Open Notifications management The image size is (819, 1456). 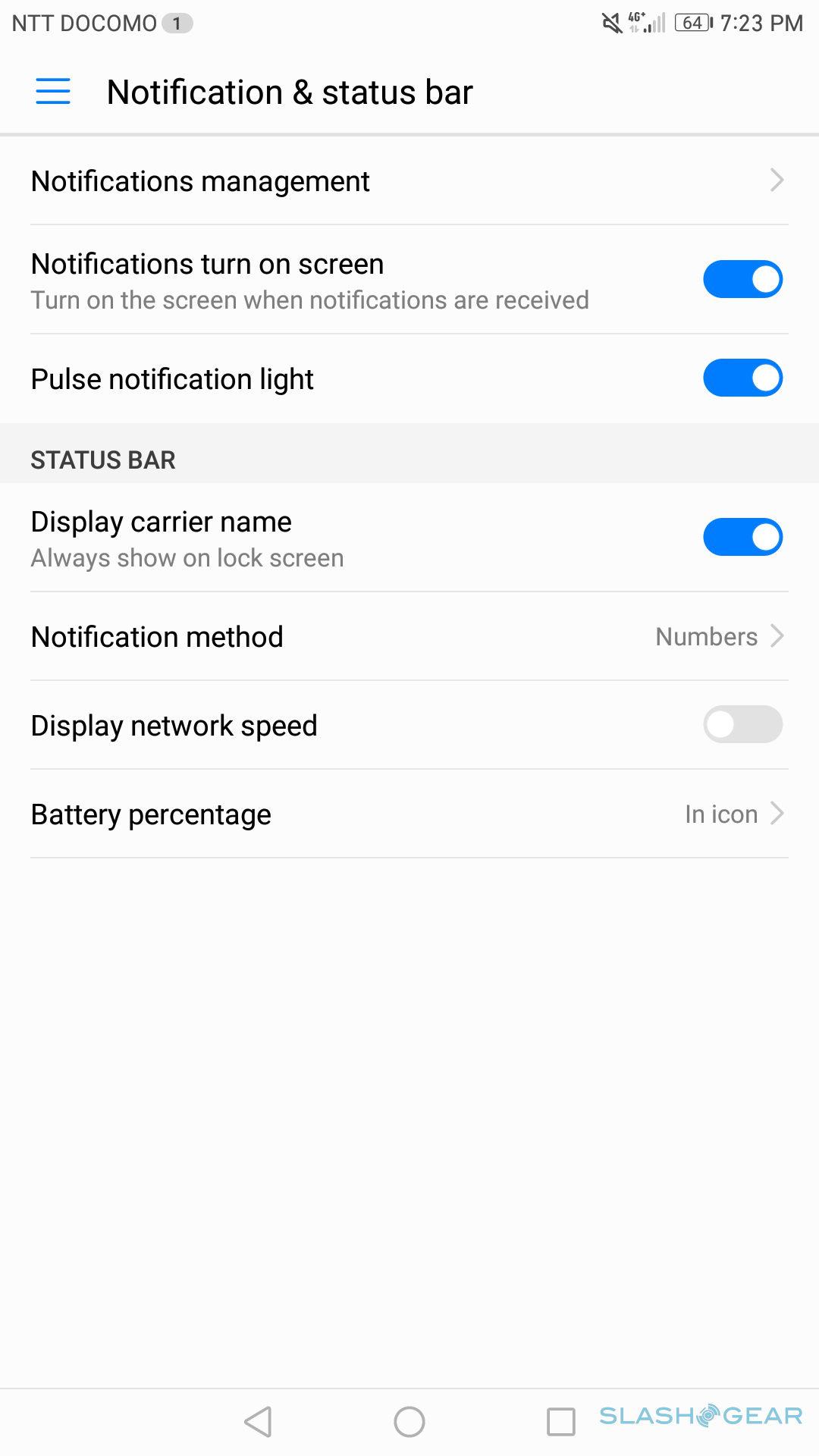click(409, 181)
